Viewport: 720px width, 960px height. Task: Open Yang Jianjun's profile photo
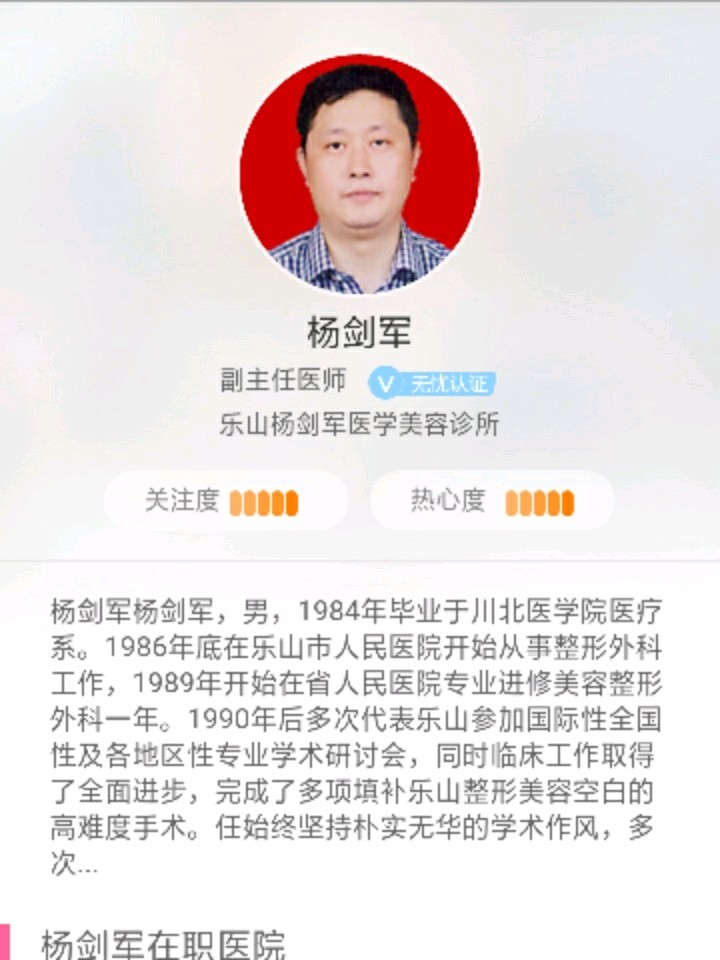360,174
